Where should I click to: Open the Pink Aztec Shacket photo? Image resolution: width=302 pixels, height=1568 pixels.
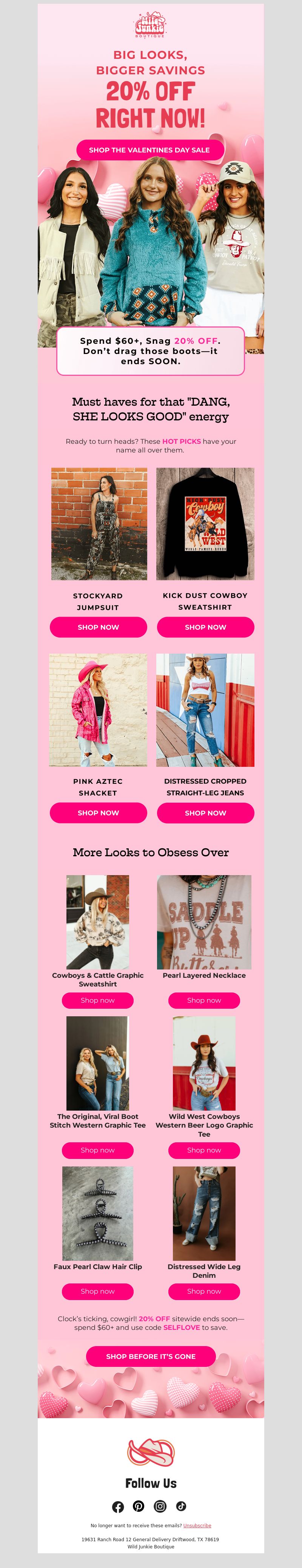click(98, 710)
